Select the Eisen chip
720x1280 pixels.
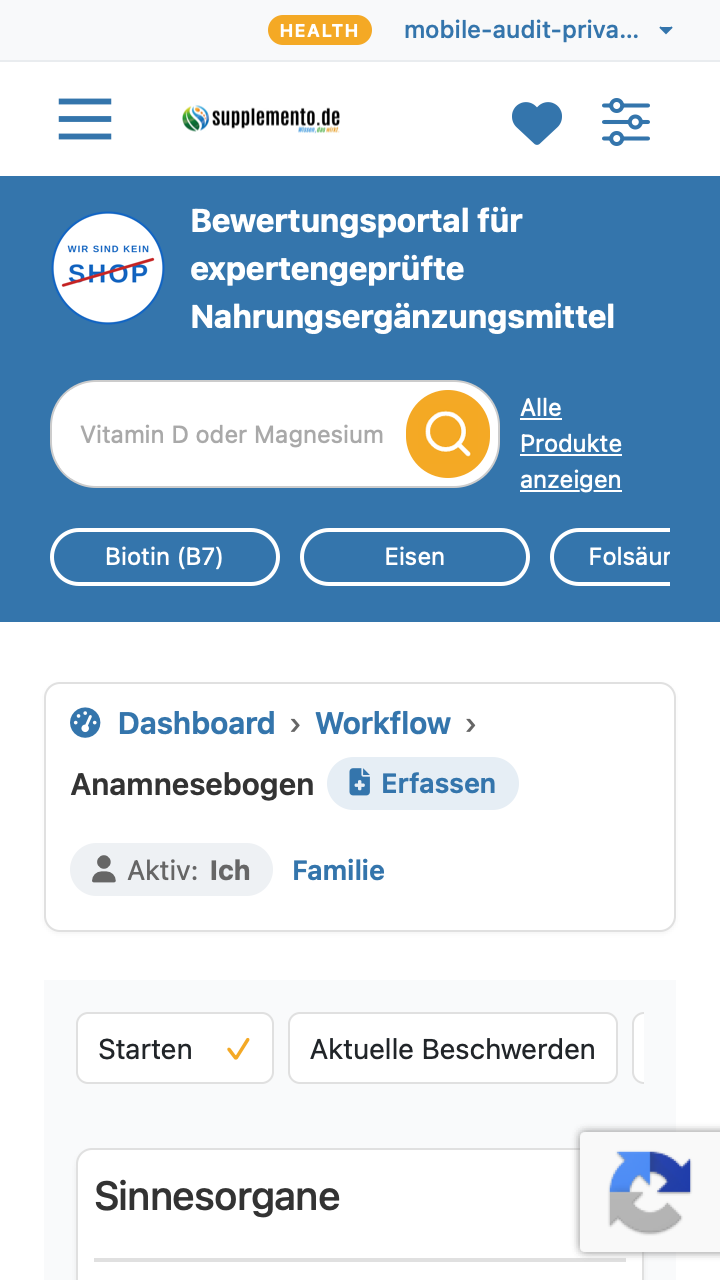415,557
